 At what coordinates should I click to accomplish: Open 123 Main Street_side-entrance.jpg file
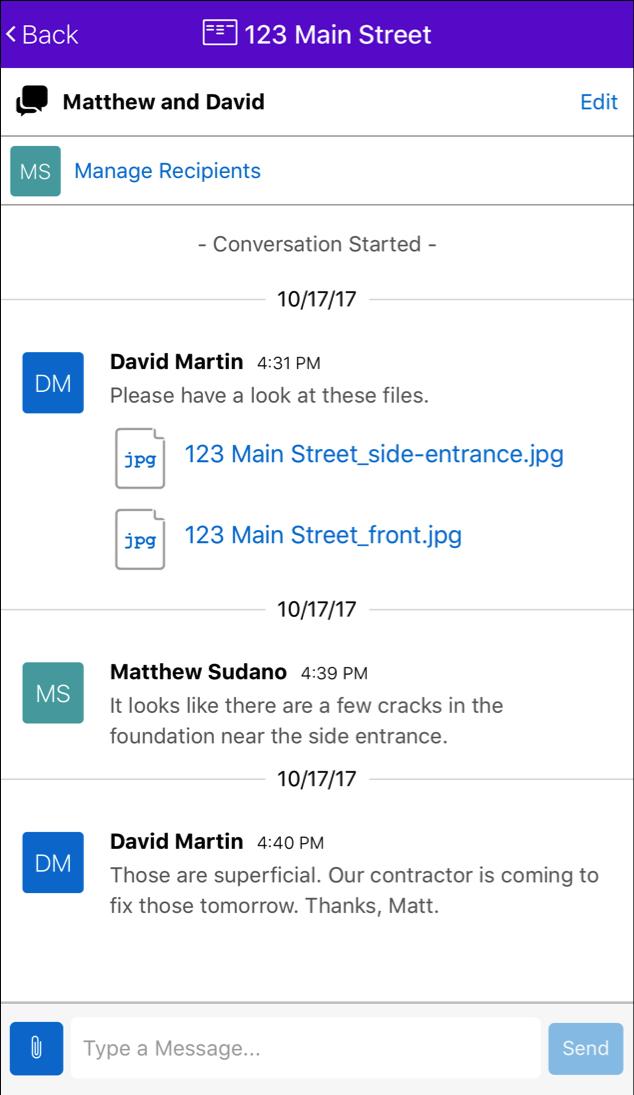374,455
